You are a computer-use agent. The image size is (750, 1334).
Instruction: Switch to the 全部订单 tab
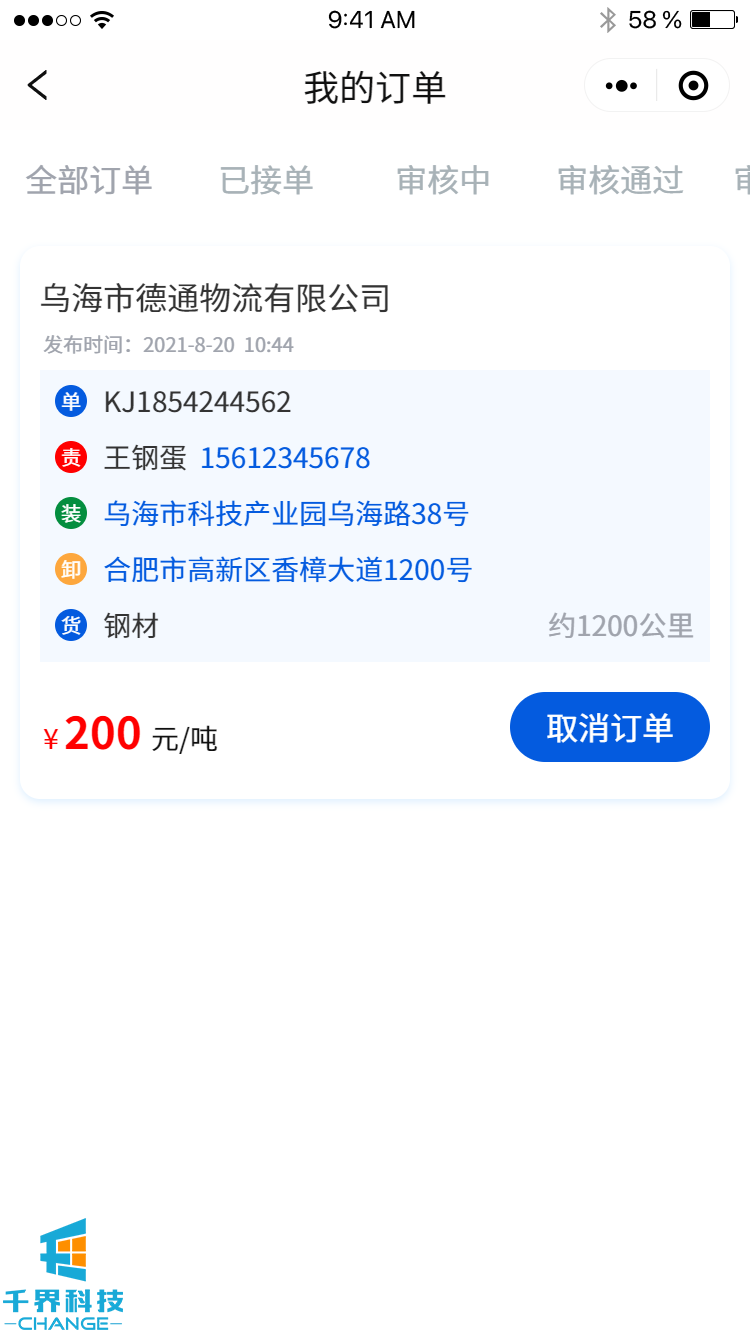(89, 180)
